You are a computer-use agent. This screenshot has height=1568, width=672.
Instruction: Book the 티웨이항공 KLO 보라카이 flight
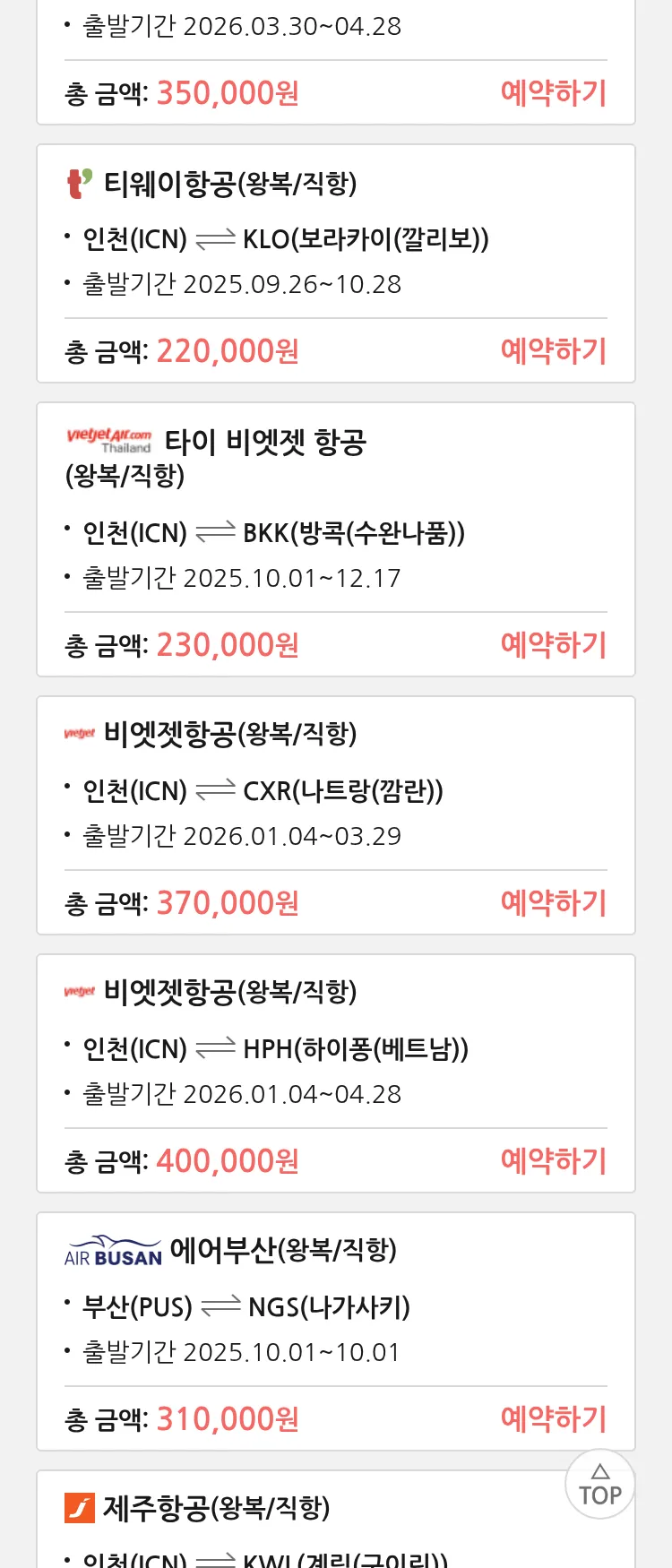coord(553,351)
